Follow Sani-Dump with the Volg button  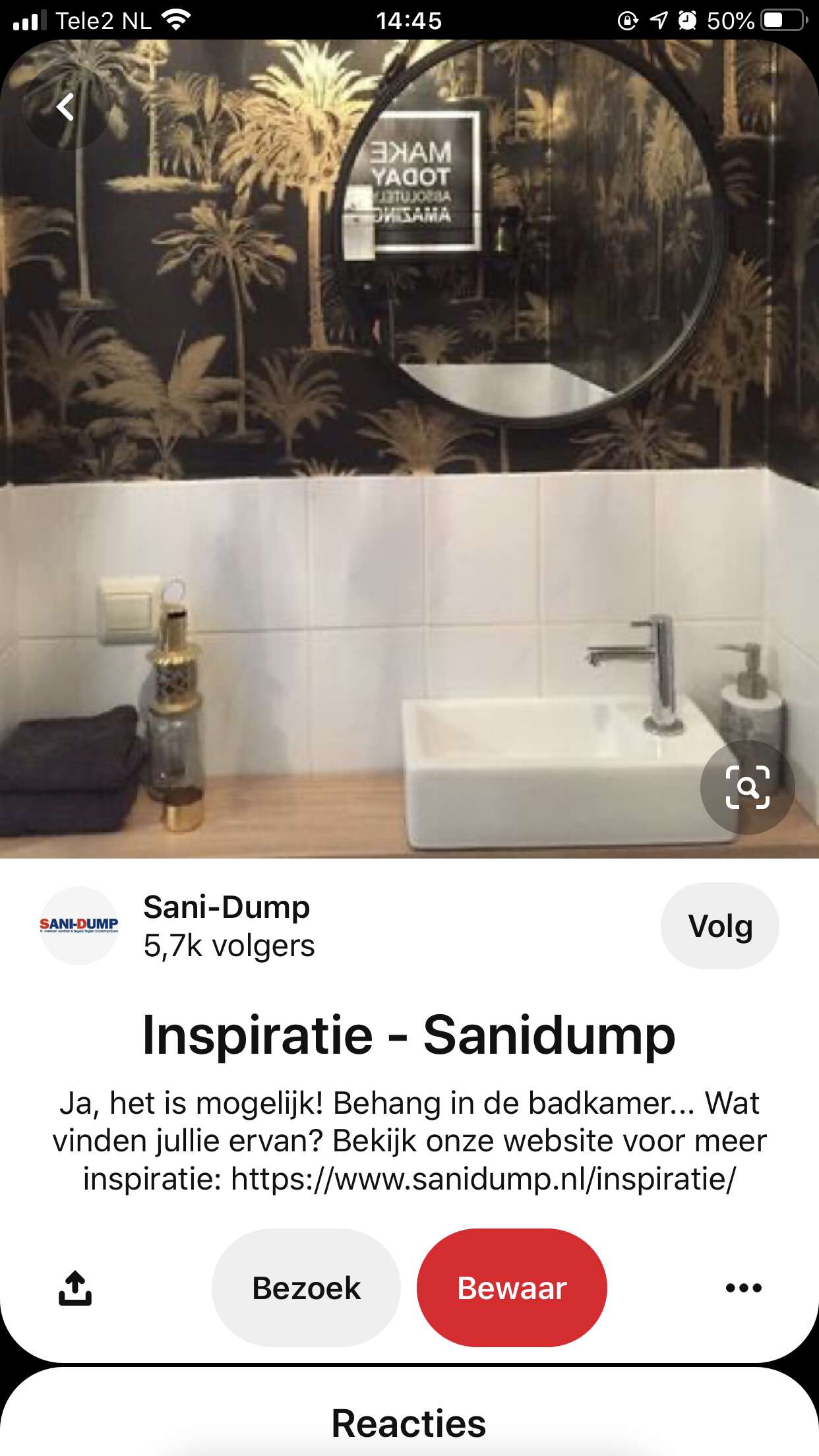coord(720,926)
